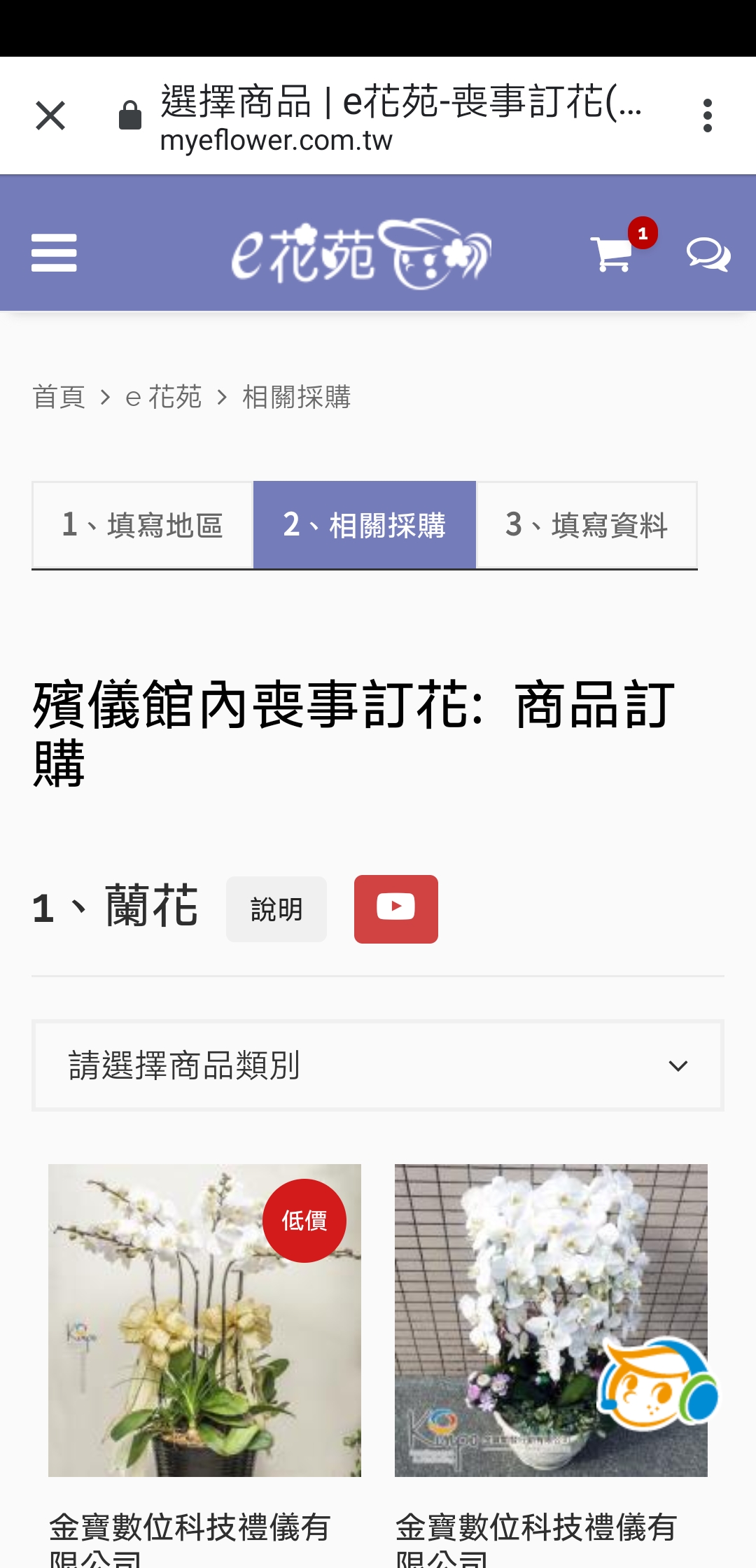Go to 首頁 breadcrumb link
The width and height of the screenshot is (756, 1568).
tap(59, 397)
